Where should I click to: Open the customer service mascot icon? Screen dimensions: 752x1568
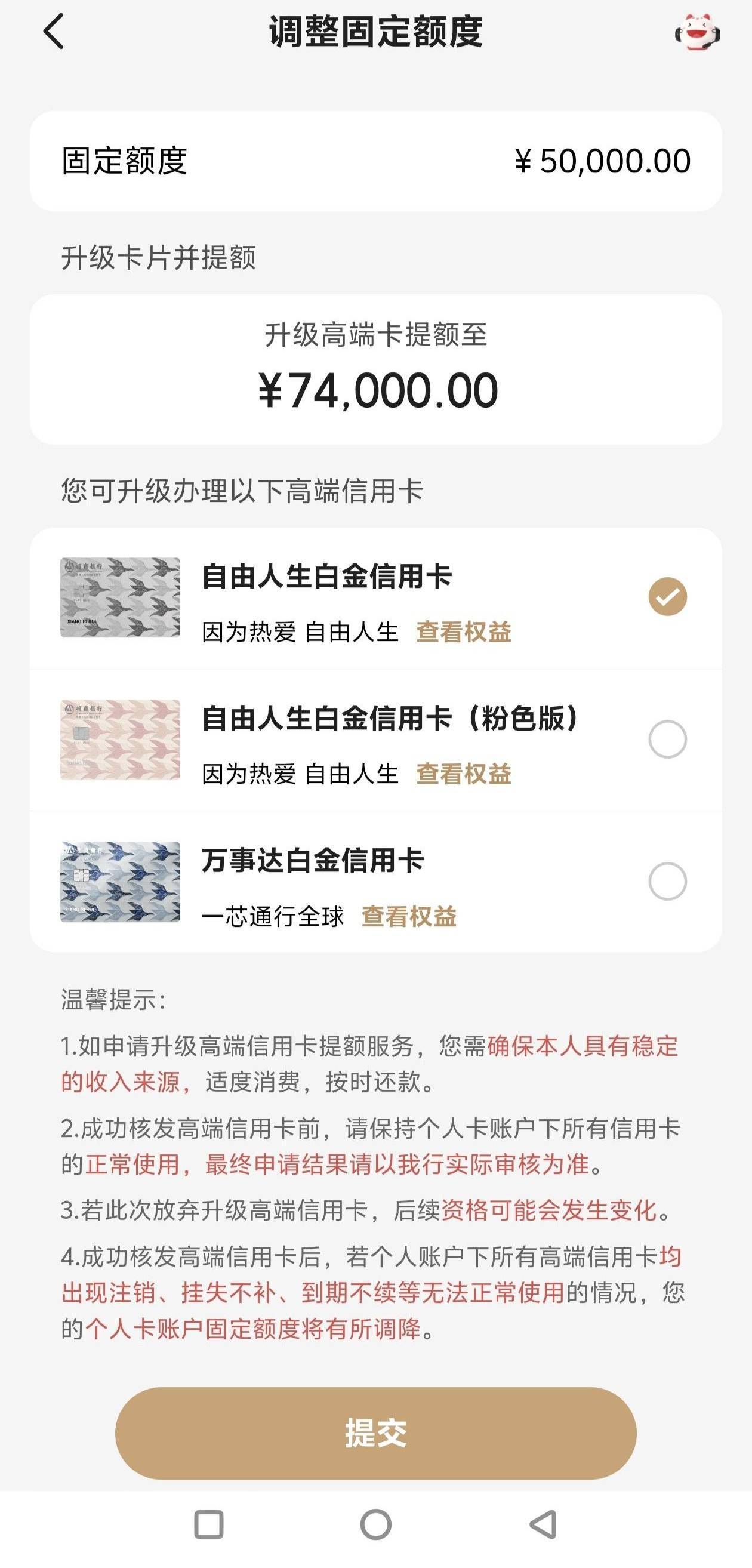coord(697,32)
